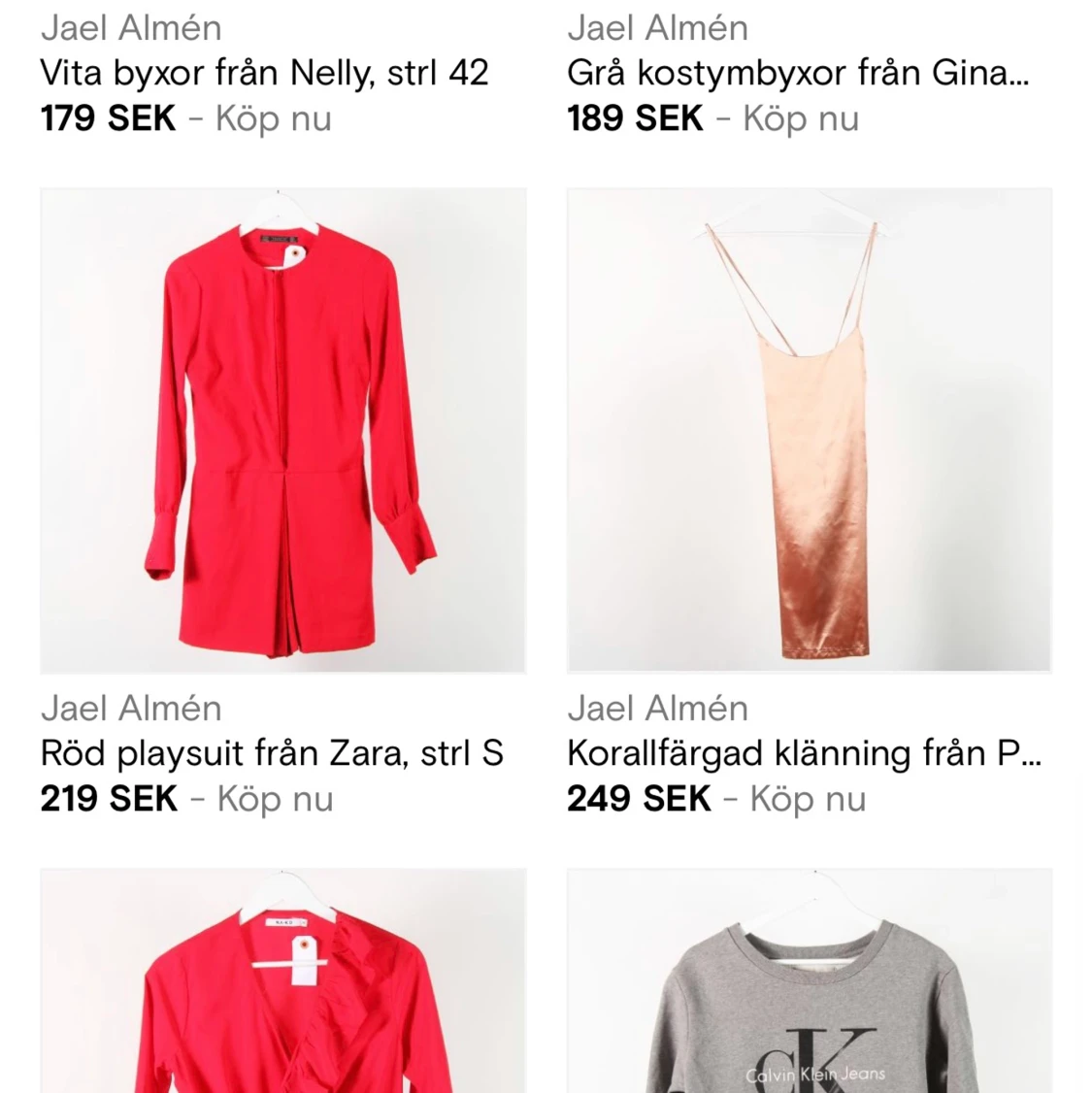The height and width of the screenshot is (1093, 1092).
Task: Select the title 'Korallfärgad klänning från P…'
Action: click(804, 753)
